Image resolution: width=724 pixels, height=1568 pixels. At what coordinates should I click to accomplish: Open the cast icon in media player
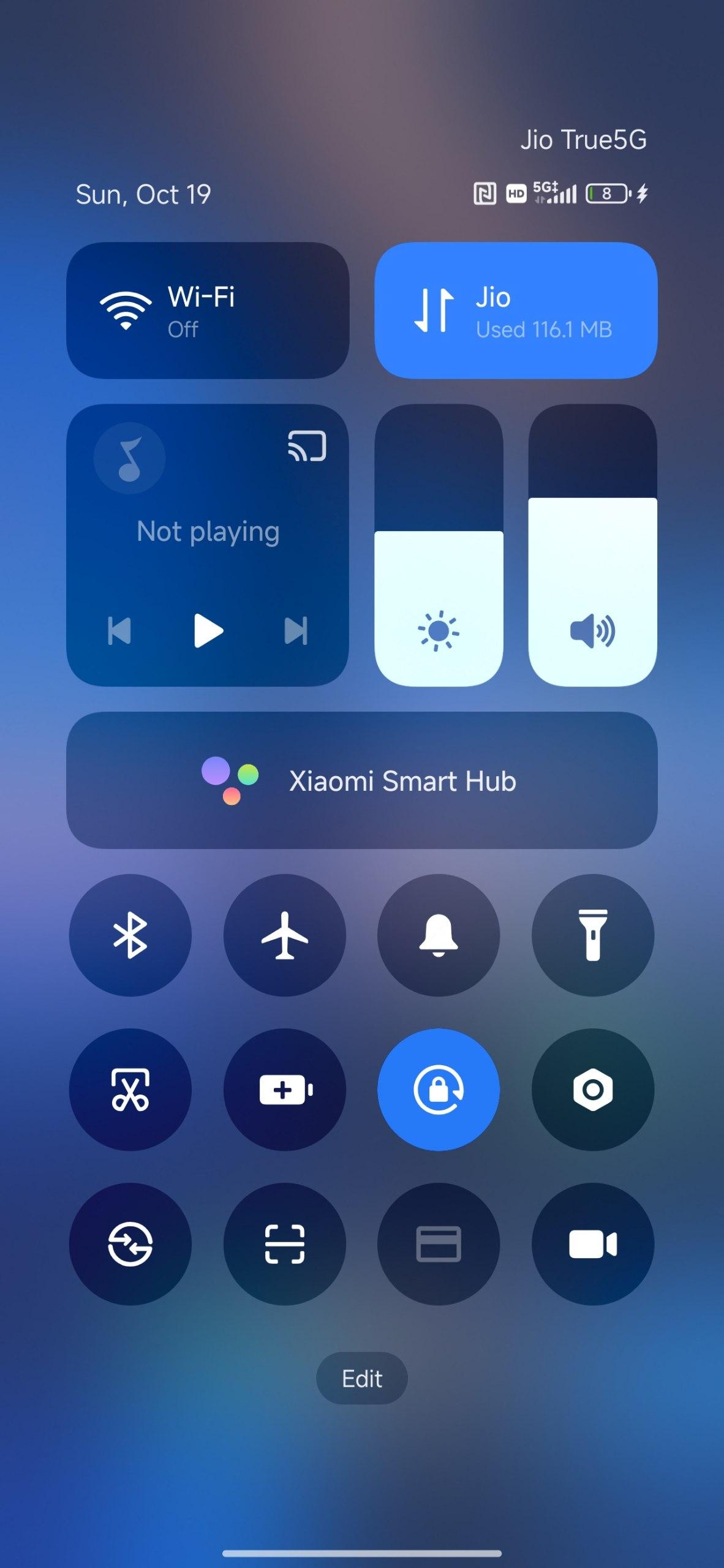(x=307, y=446)
